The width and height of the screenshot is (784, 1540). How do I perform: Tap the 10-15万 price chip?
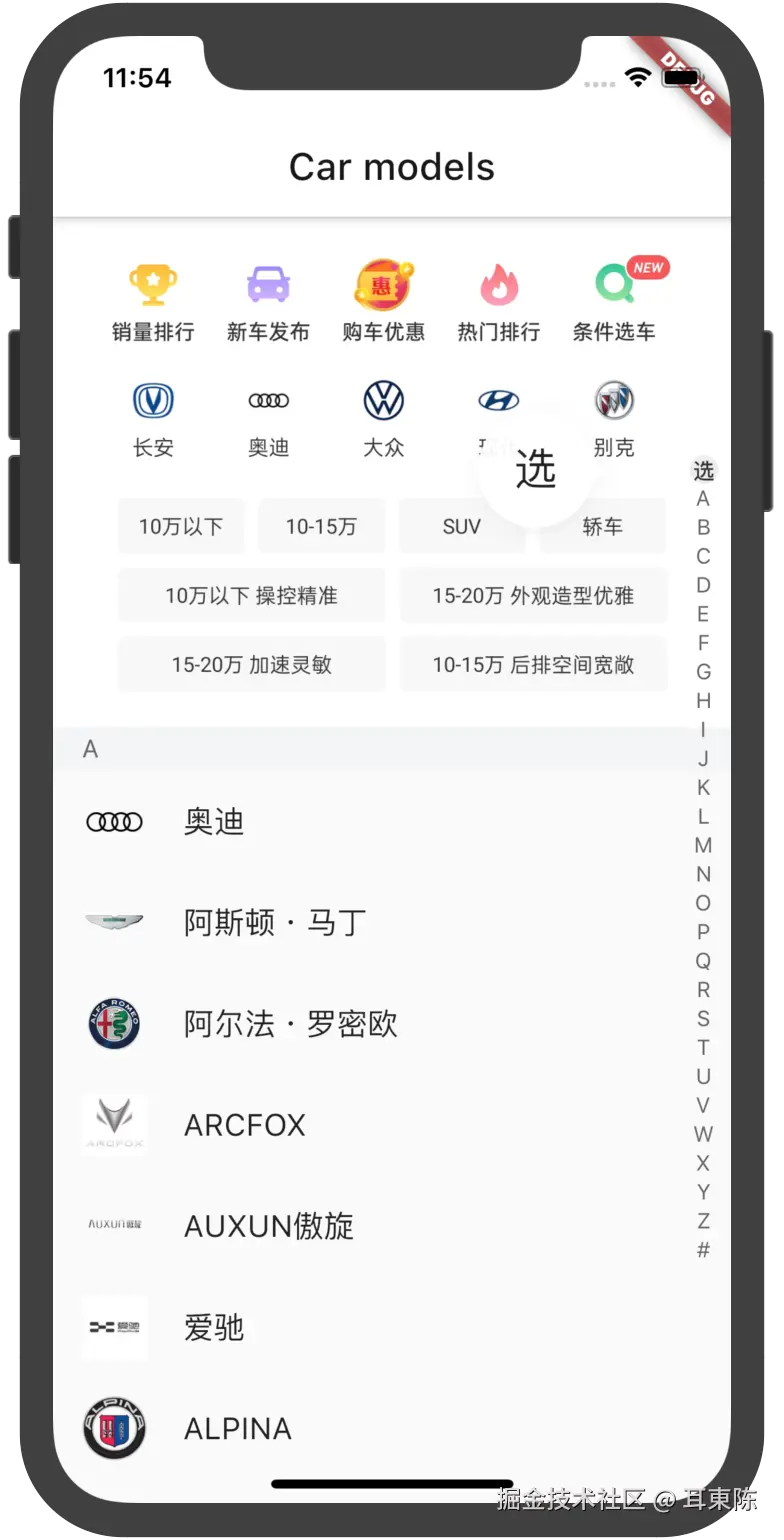[x=321, y=526]
